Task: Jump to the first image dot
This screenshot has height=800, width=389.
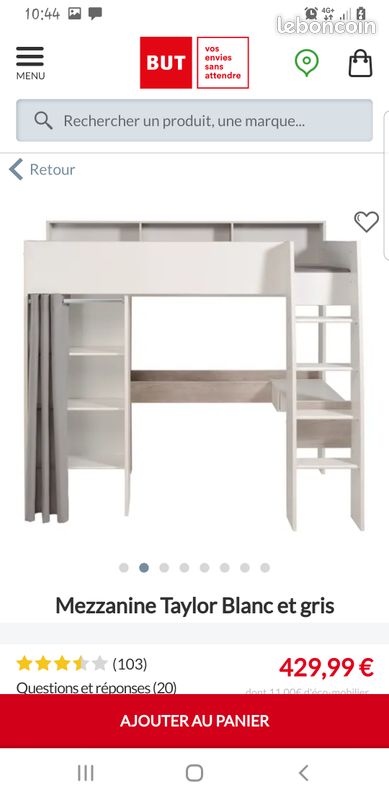Action: (124, 568)
